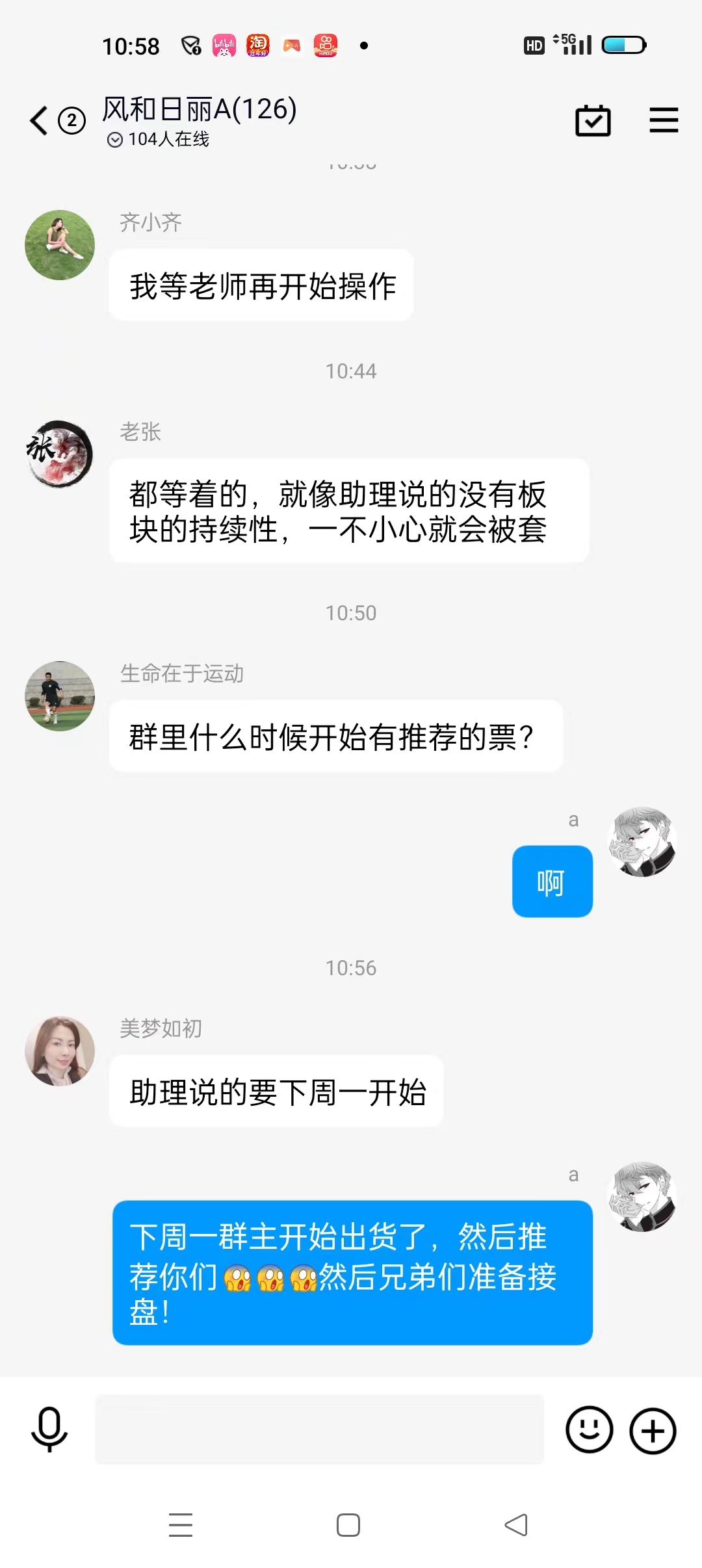The height and width of the screenshot is (1568, 702).
Task: Expand group name 风和日丽A(126) details
Action: tap(200, 110)
